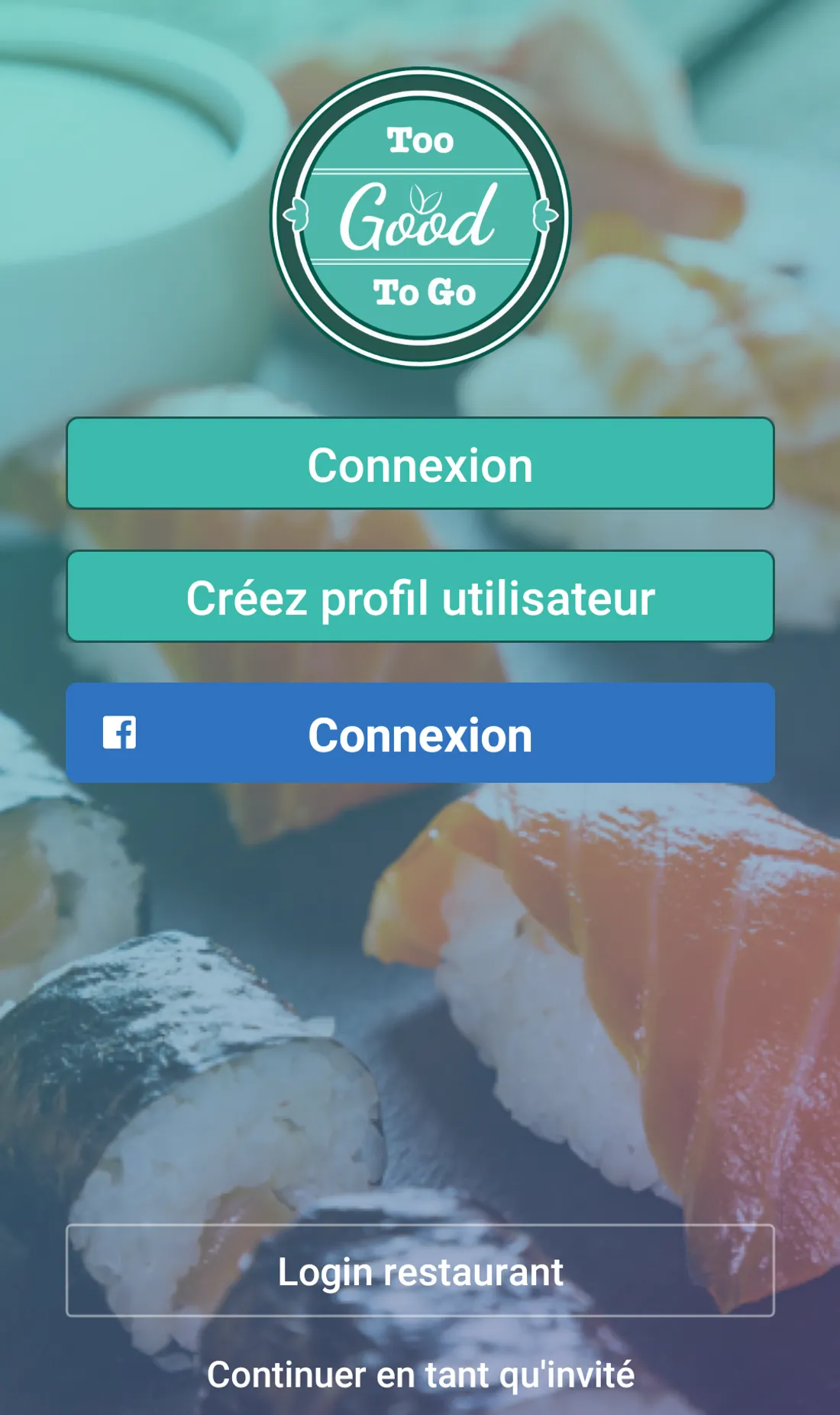
Task: Choose Continuer en tant qu'invité
Action: (420, 1375)
